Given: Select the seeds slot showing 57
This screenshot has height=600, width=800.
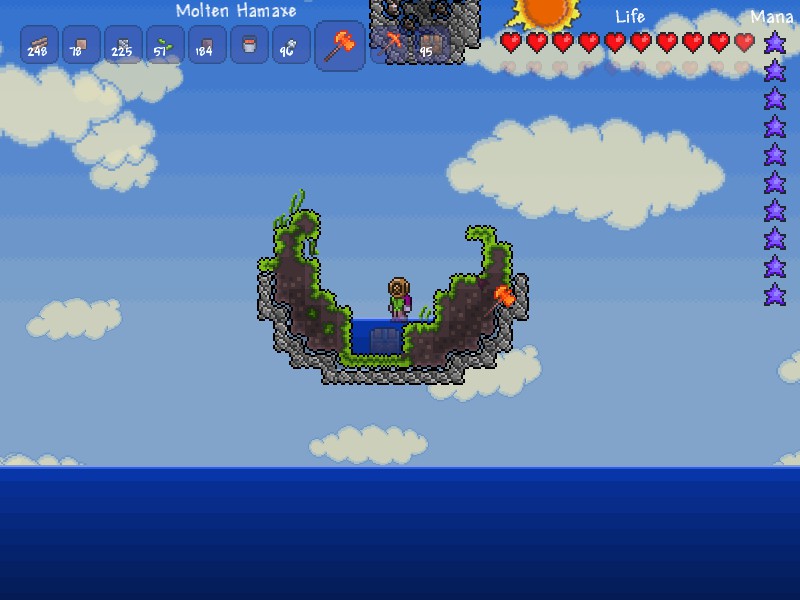Looking at the screenshot, I should point(165,45).
